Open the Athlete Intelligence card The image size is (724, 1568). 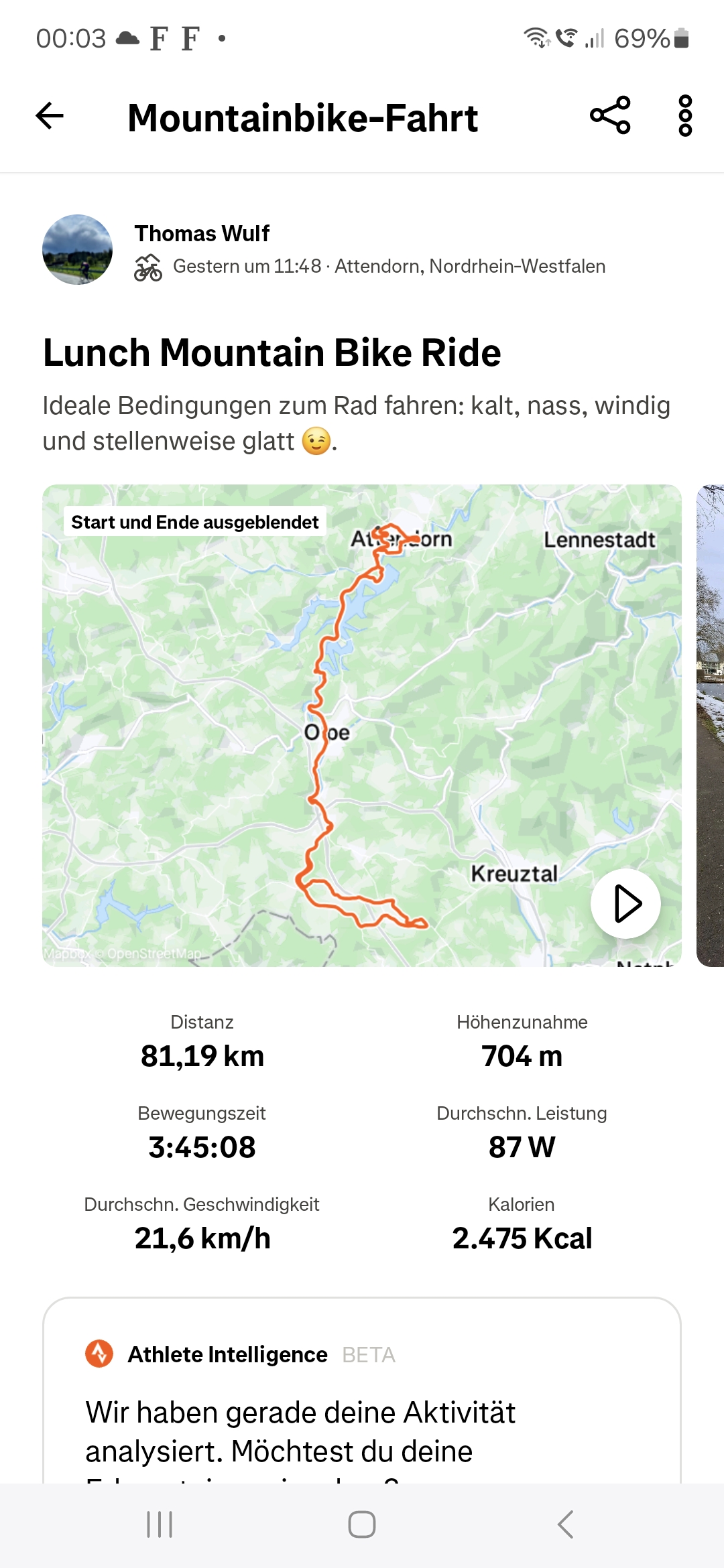[x=362, y=1390]
